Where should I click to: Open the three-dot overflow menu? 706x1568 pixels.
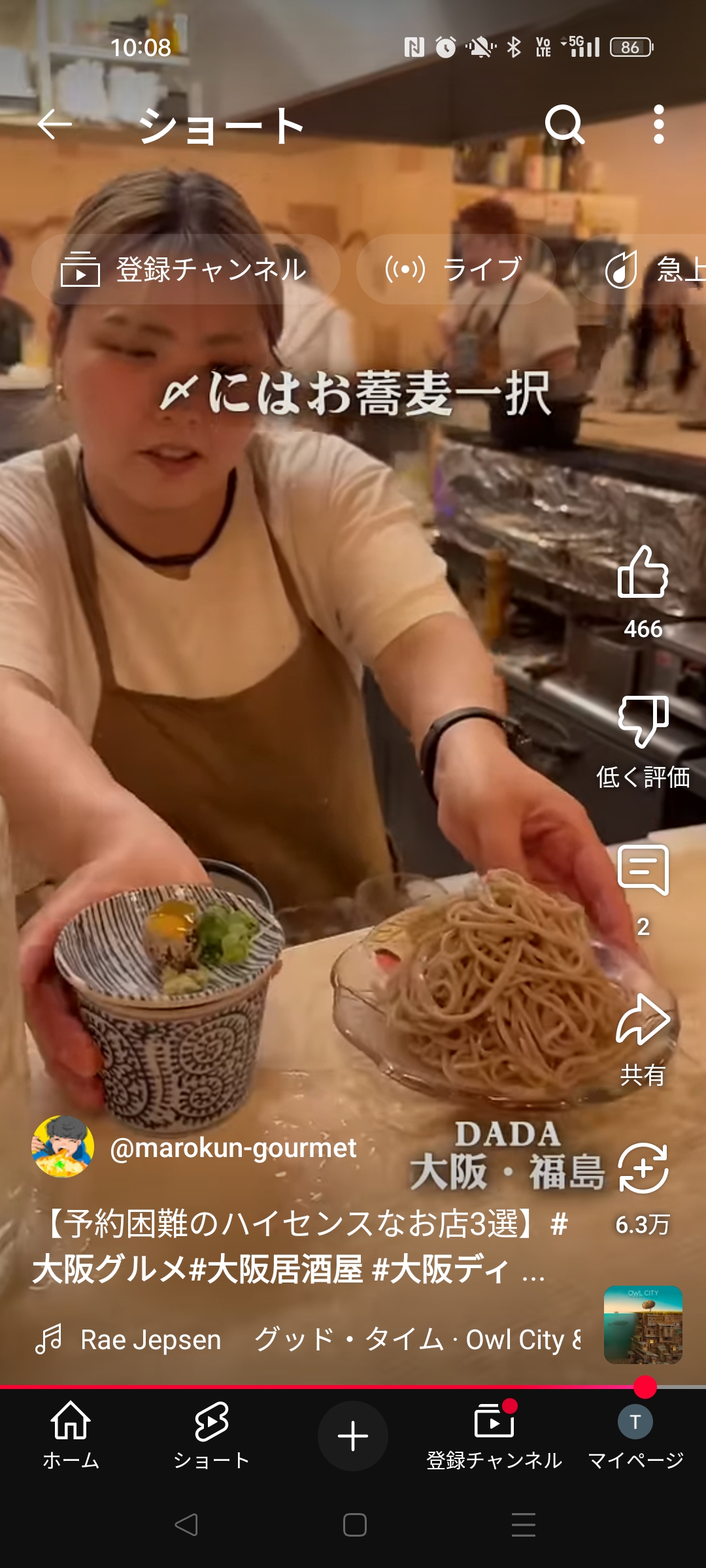(658, 124)
